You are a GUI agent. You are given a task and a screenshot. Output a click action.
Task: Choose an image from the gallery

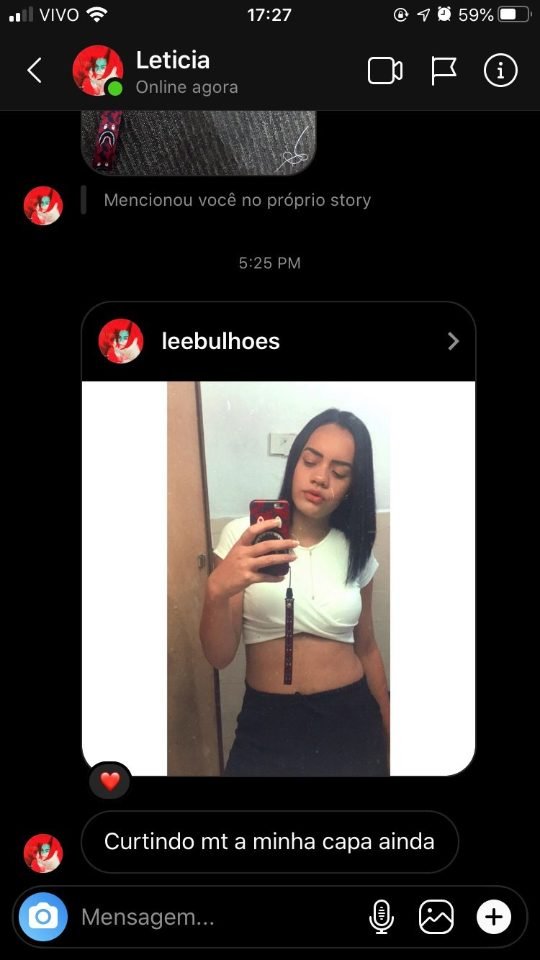tap(436, 917)
